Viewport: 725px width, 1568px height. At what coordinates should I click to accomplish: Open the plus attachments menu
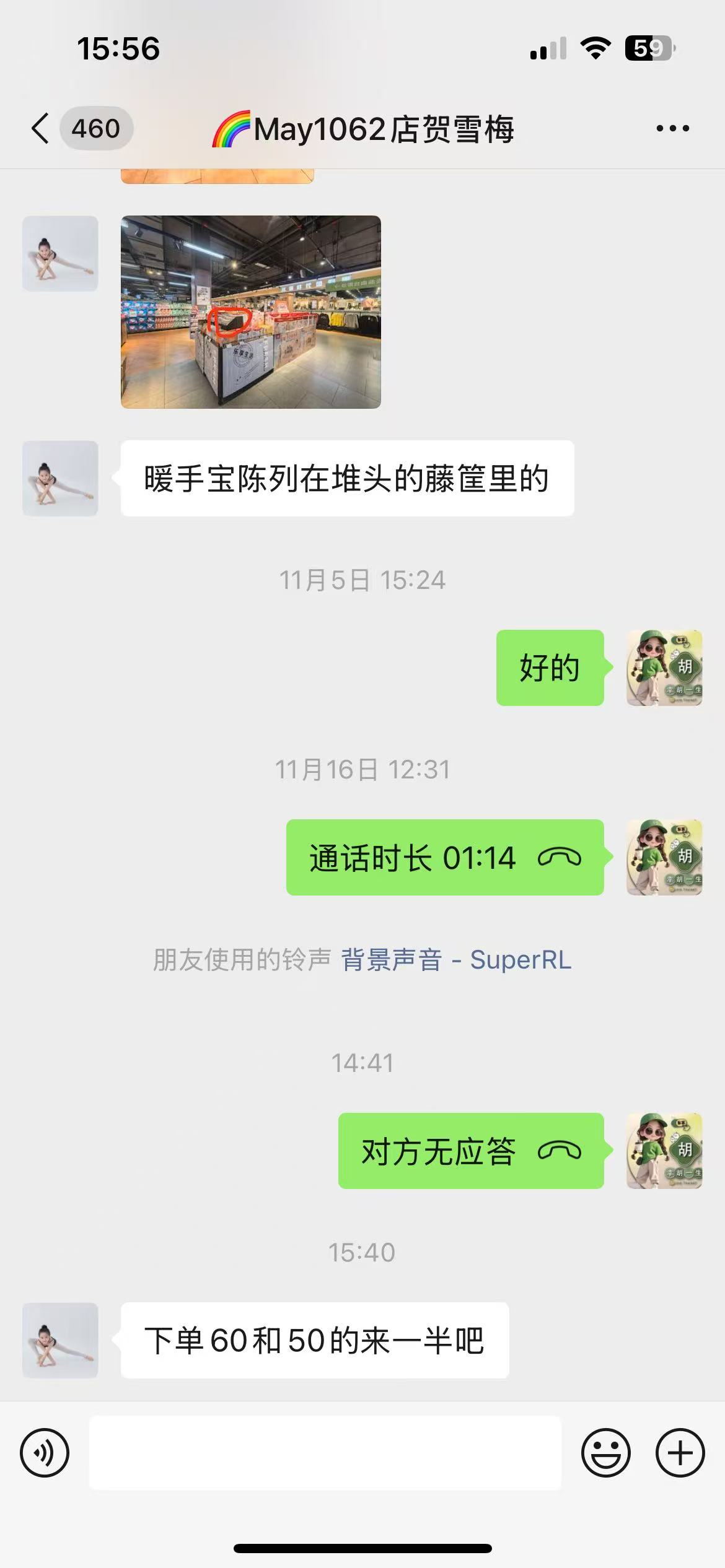pyautogui.click(x=680, y=1453)
